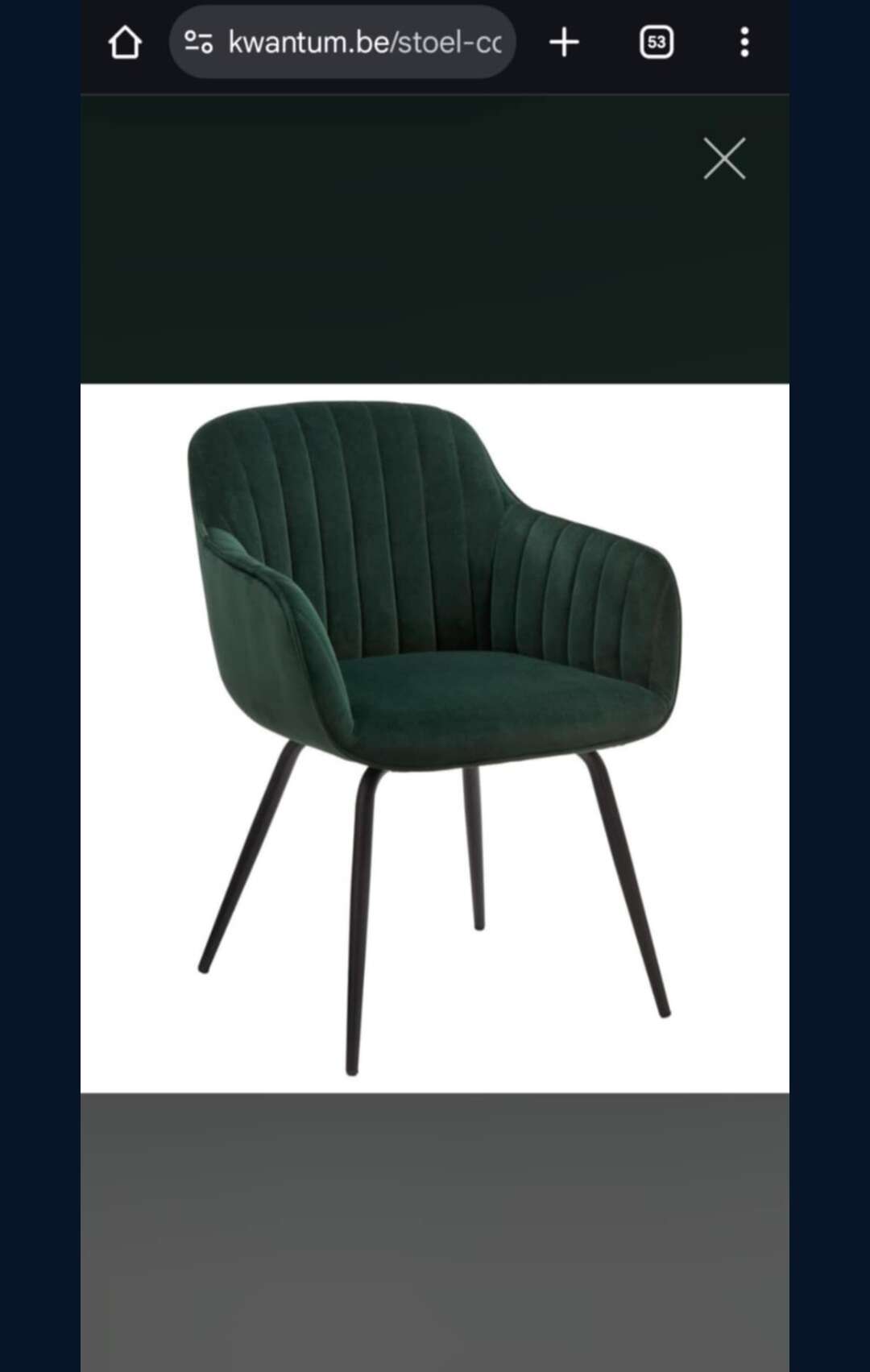Open the browser overflow menu

pyautogui.click(x=744, y=43)
